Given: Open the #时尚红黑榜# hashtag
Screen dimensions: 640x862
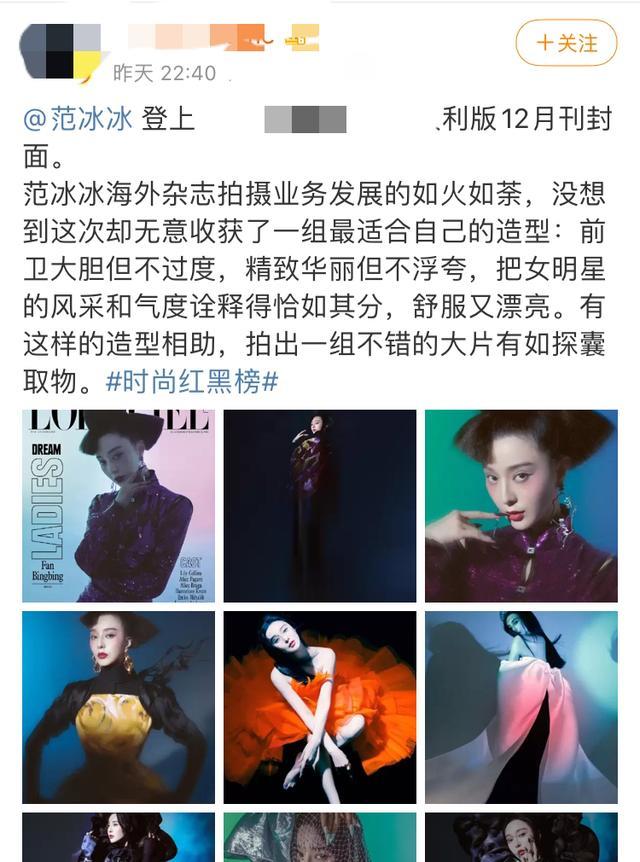Looking at the screenshot, I should coord(192,382).
